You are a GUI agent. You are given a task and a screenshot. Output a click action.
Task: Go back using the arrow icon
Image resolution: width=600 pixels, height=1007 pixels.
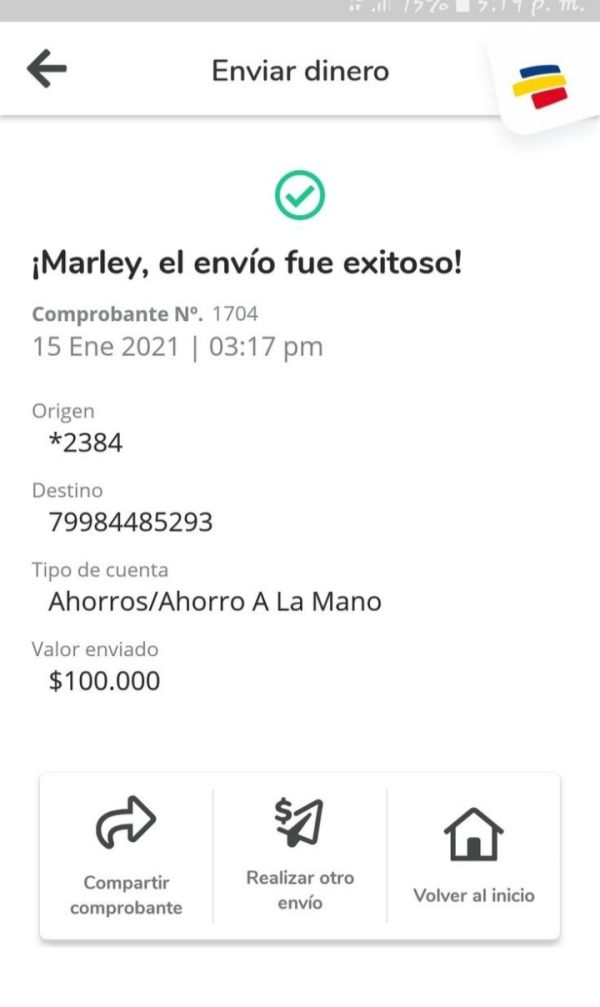pyautogui.click(x=47, y=69)
